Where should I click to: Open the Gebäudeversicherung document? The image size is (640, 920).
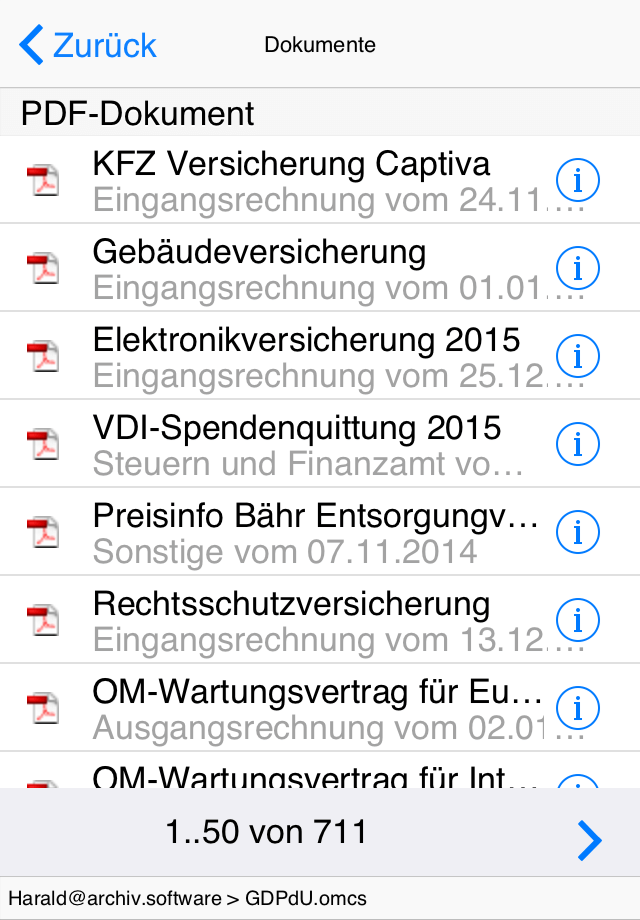point(290,268)
